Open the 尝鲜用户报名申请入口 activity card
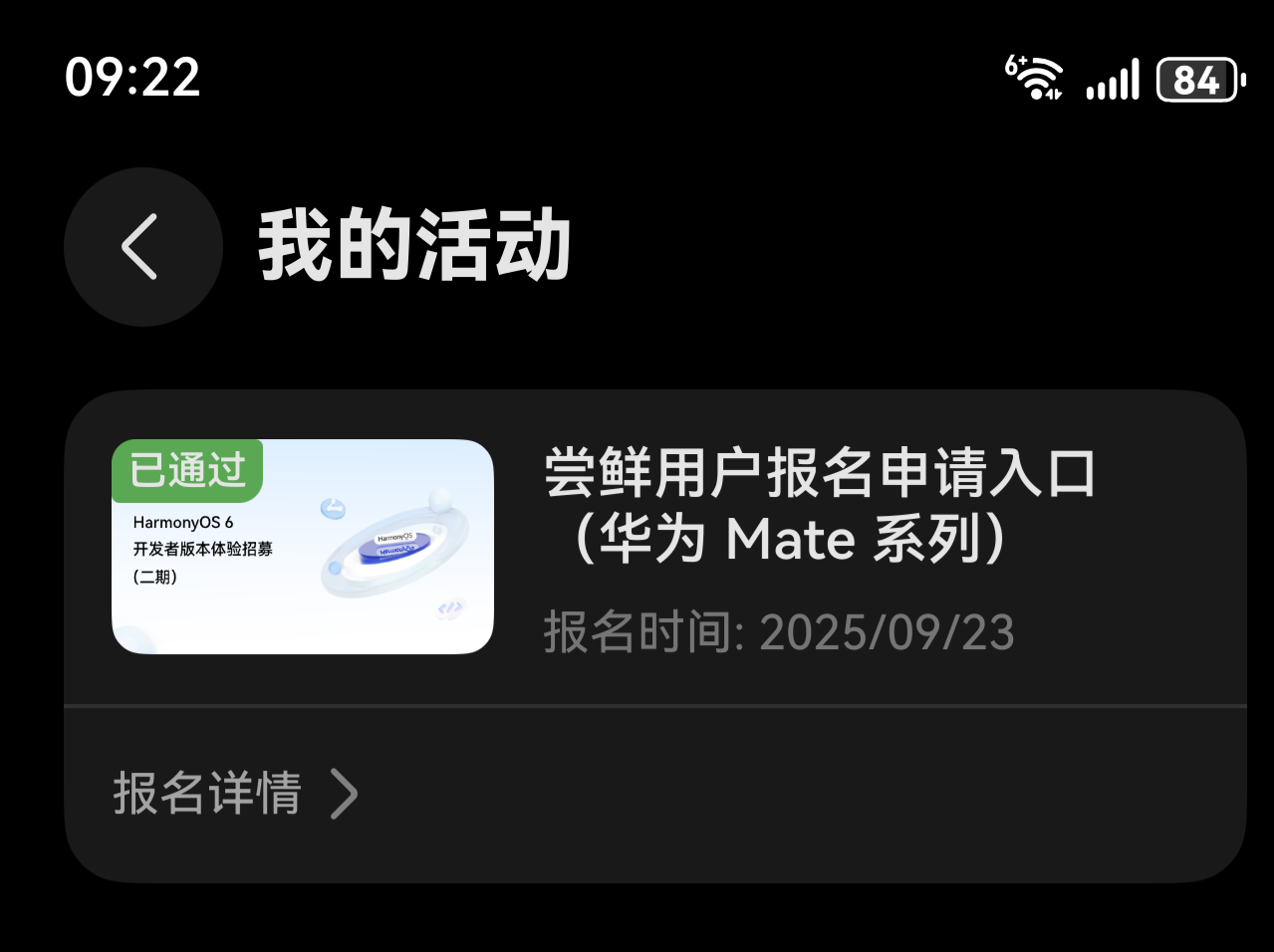Screen dimensions: 1274x952 [819, 504]
